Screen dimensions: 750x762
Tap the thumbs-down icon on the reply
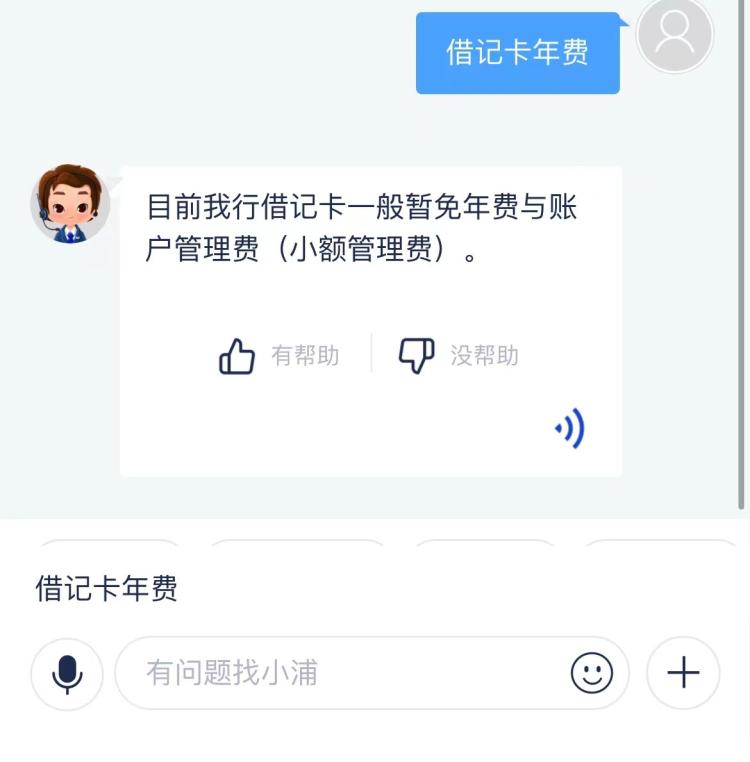coord(414,352)
